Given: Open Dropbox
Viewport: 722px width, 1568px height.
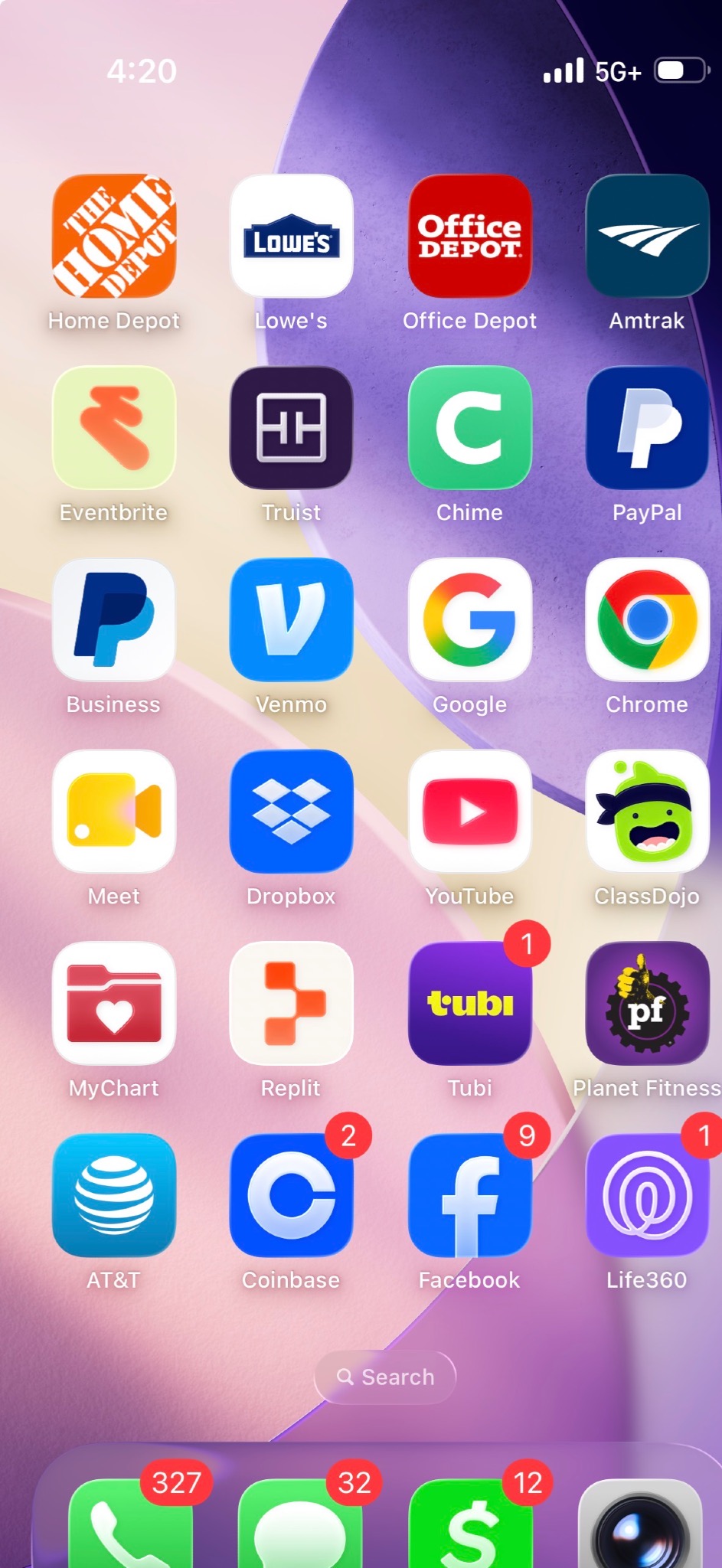Looking at the screenshot, I should [x=292, y=812].
